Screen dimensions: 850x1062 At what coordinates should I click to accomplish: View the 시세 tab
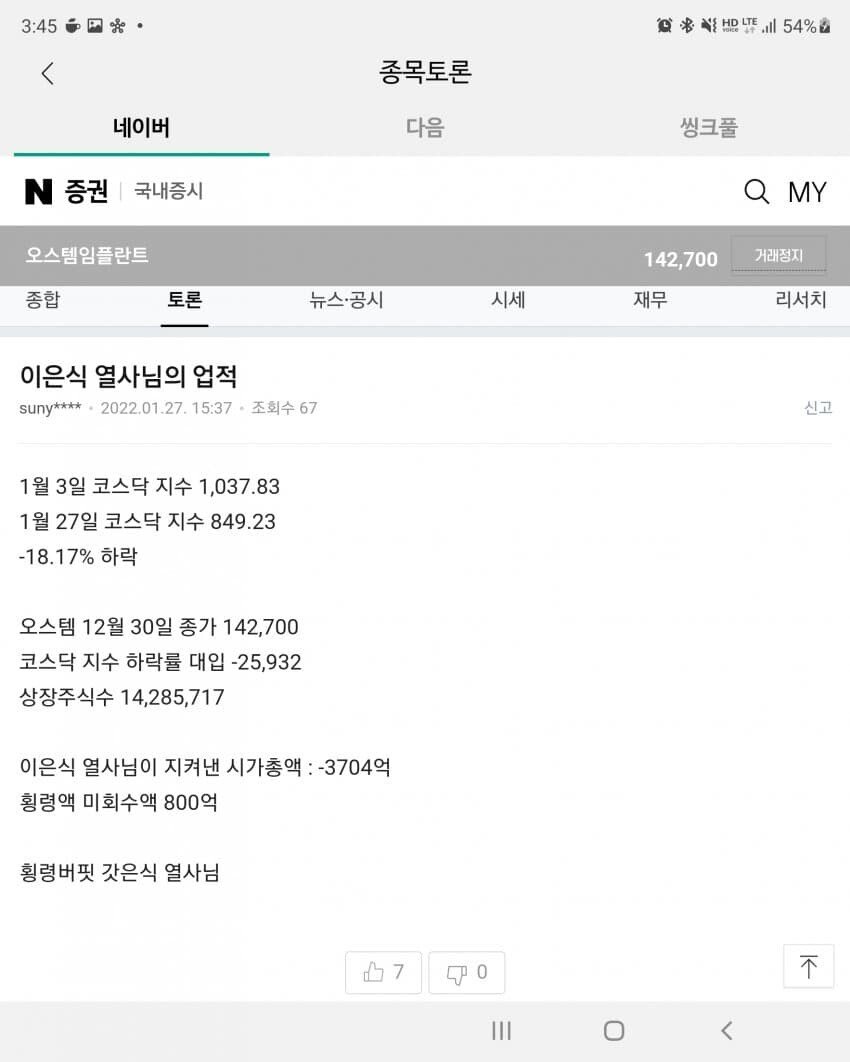(508, 300)
